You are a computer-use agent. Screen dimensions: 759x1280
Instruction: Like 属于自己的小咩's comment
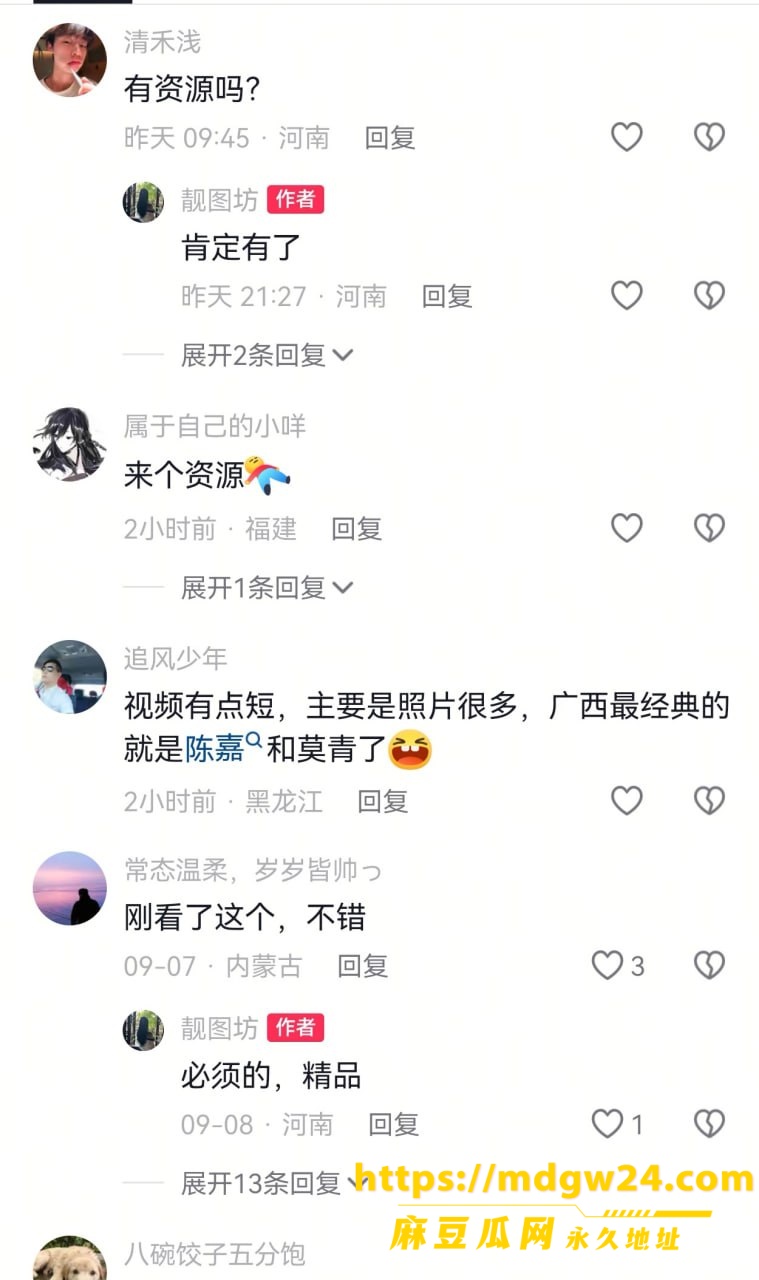pyautogui.click(x=626, y=528)
